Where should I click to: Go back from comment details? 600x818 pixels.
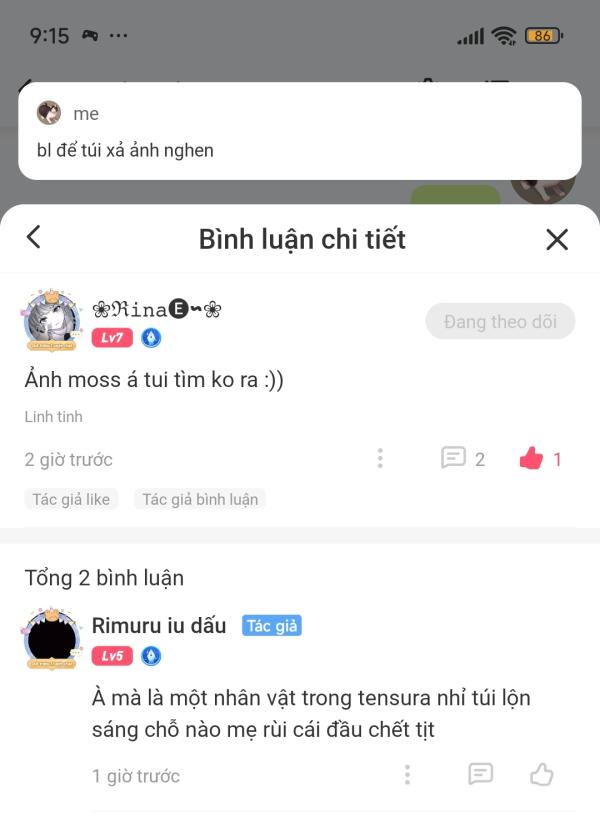tap(33, 237)
